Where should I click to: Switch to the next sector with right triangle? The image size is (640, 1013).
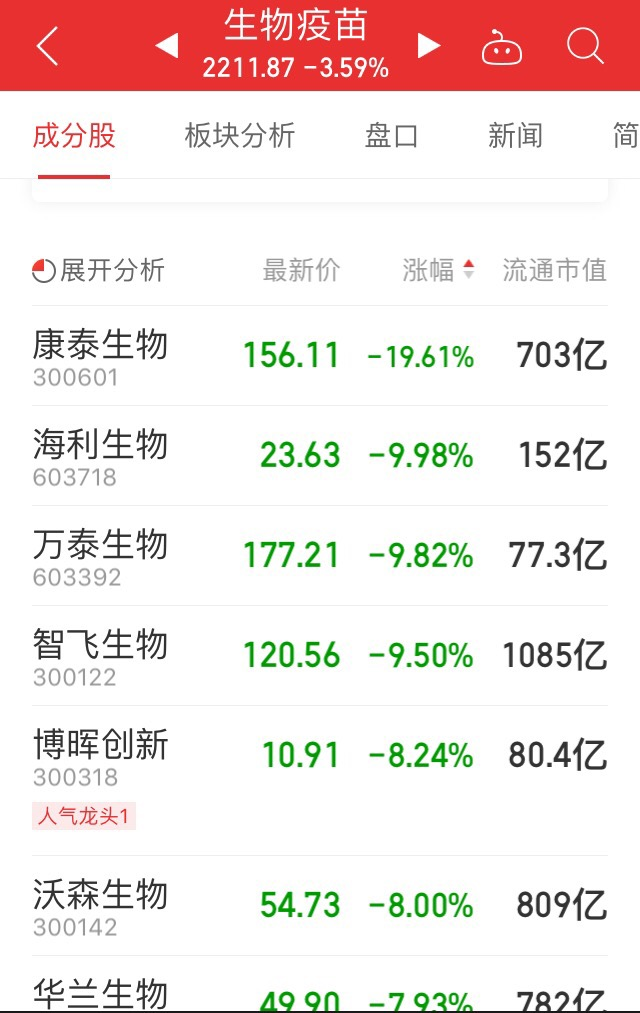428,46
